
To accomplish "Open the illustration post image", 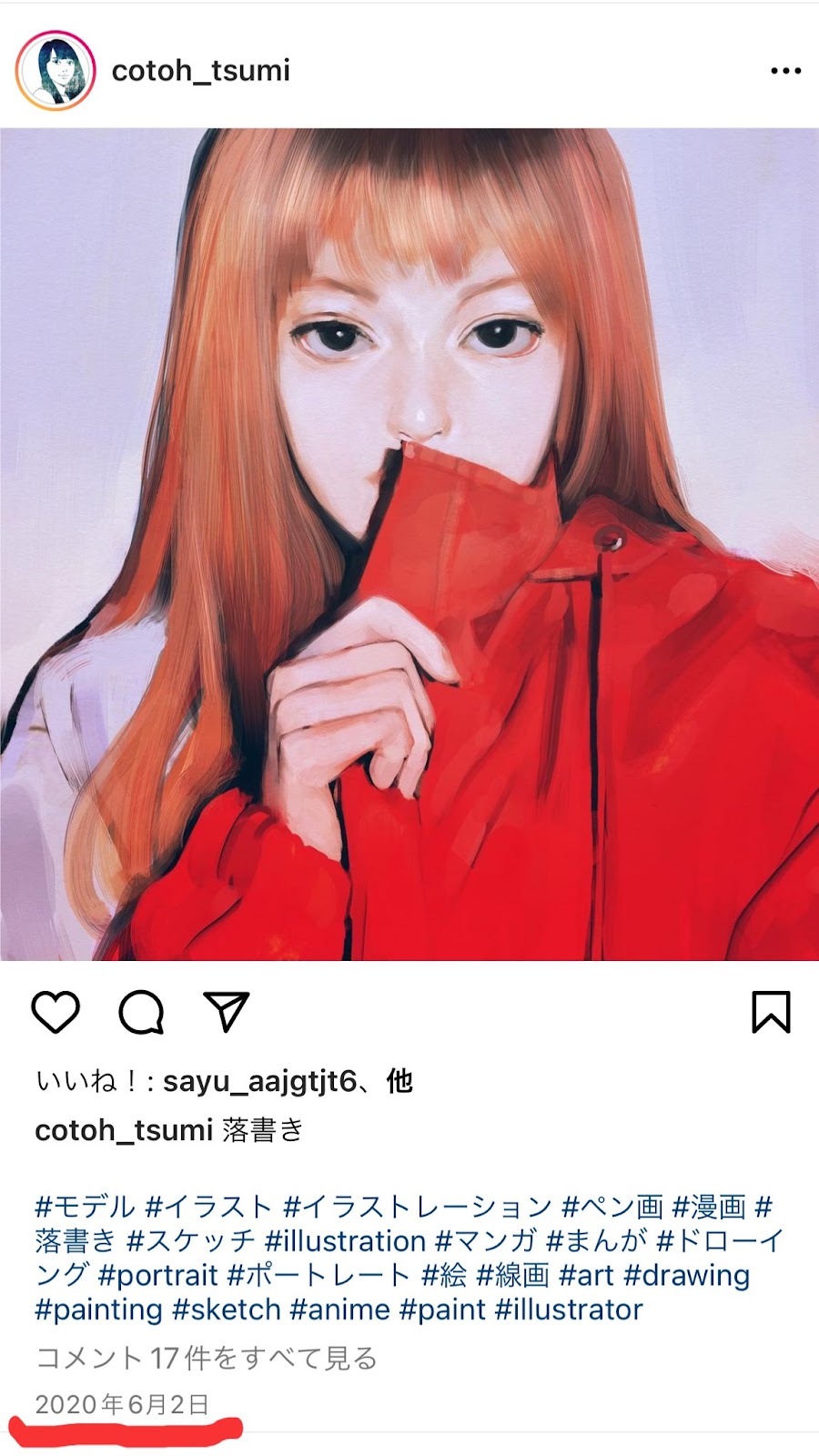I will tap(409, 544).
